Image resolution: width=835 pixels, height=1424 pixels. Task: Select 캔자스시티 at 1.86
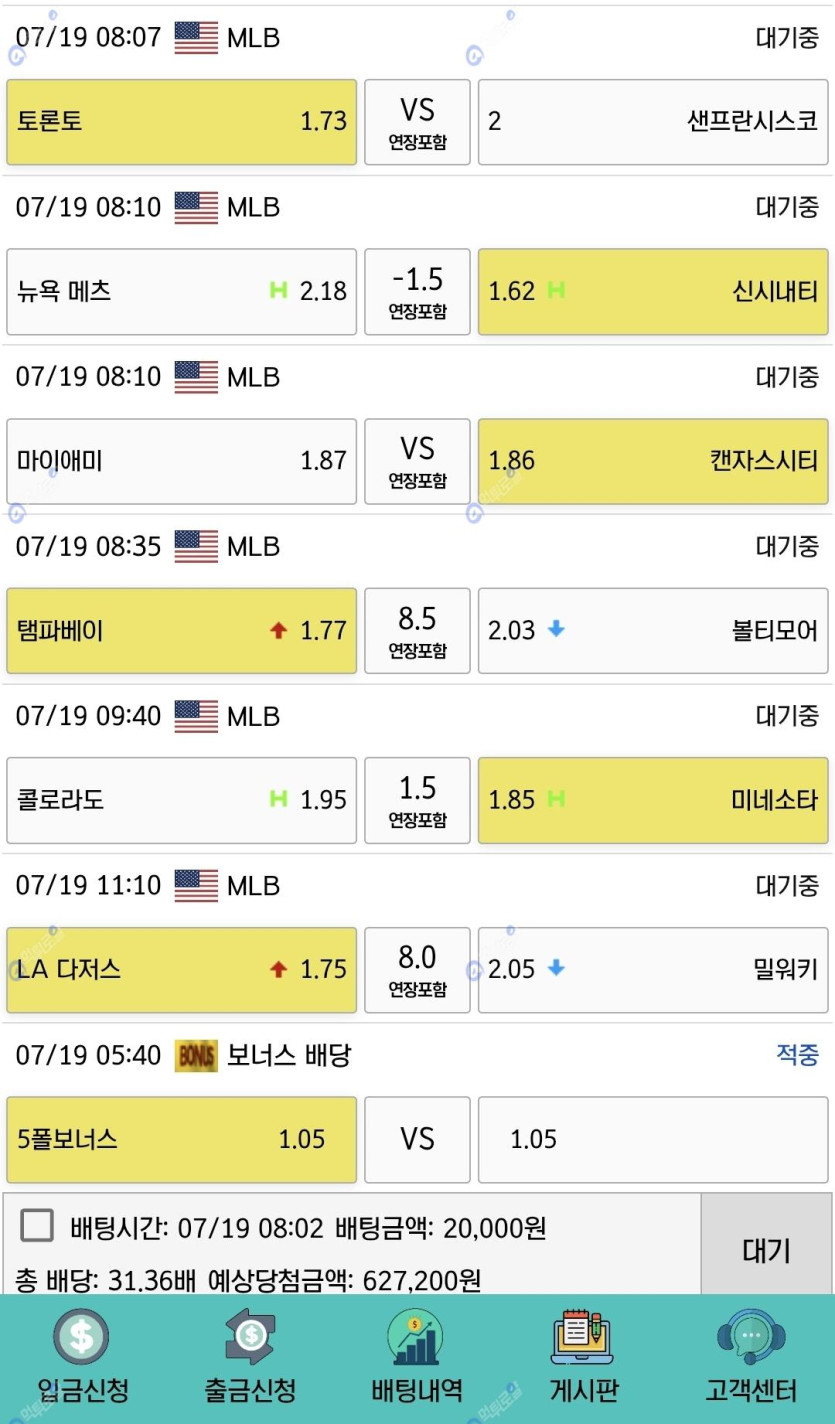[x=653, y=461]
